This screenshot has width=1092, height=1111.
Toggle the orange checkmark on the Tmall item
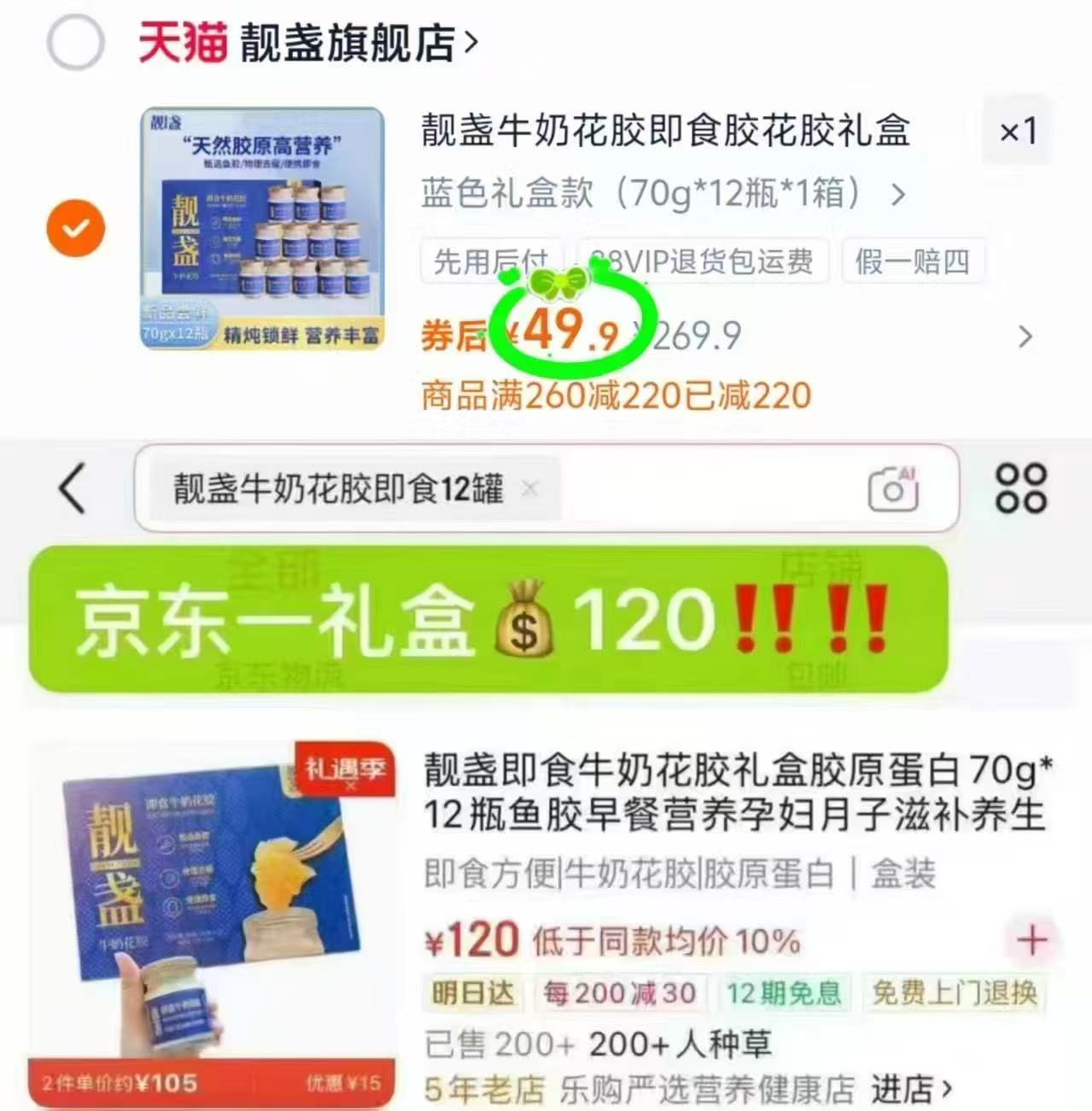(x=75, y=228)
